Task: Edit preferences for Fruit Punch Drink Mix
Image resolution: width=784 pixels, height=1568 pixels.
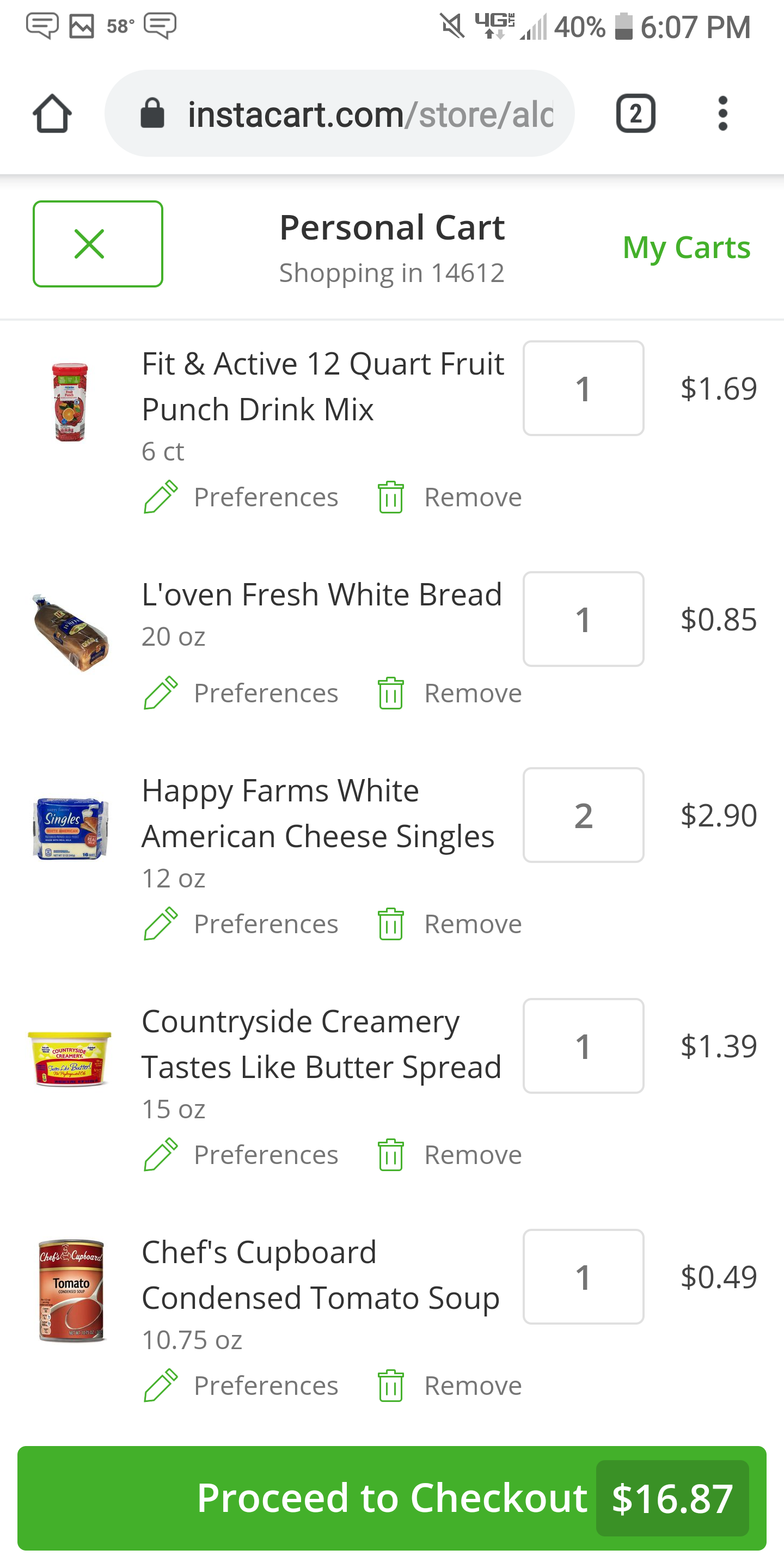Action: [241, 497]
